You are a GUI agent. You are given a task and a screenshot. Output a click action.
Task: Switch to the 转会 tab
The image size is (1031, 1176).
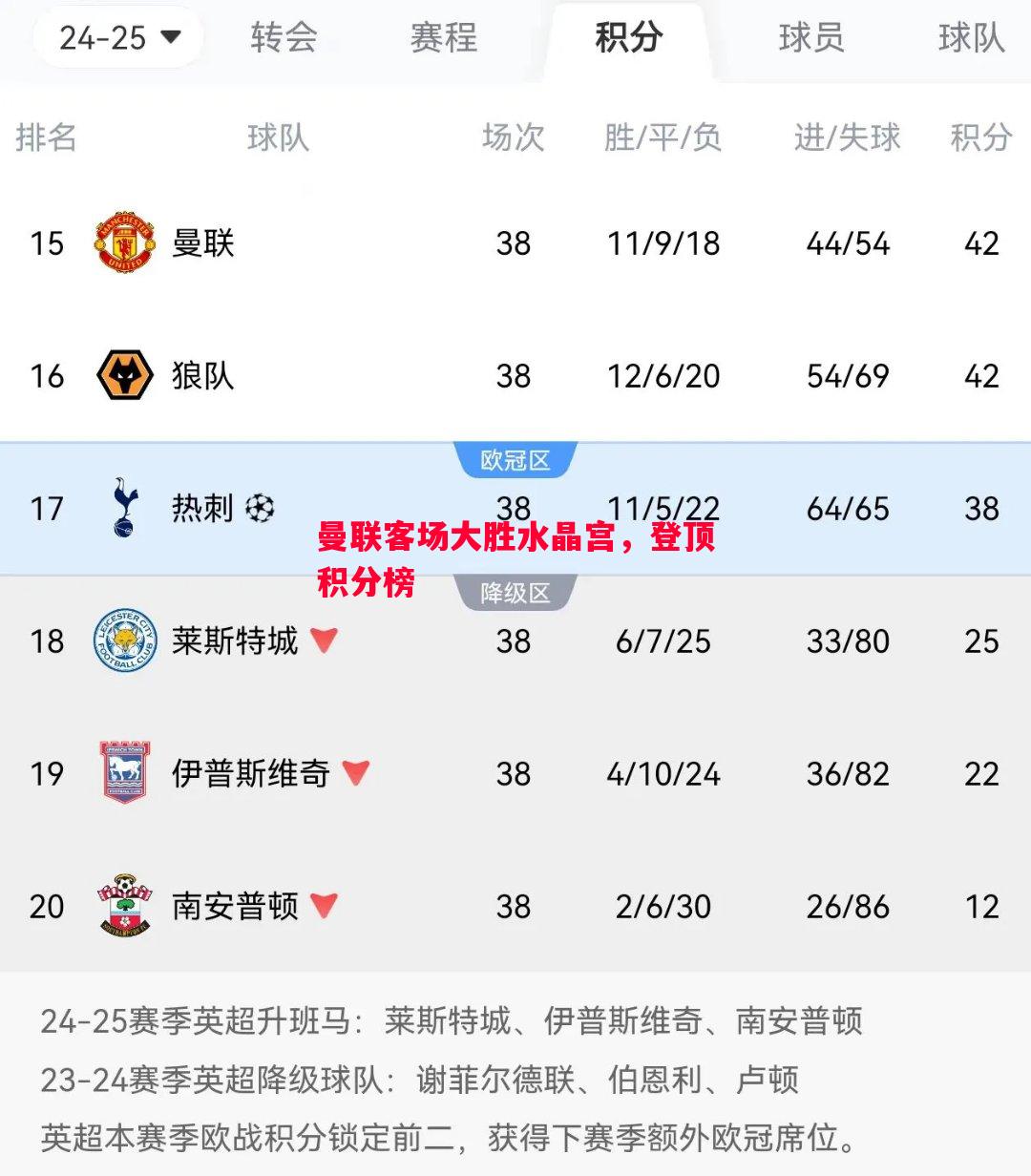[x=284, y=38]
